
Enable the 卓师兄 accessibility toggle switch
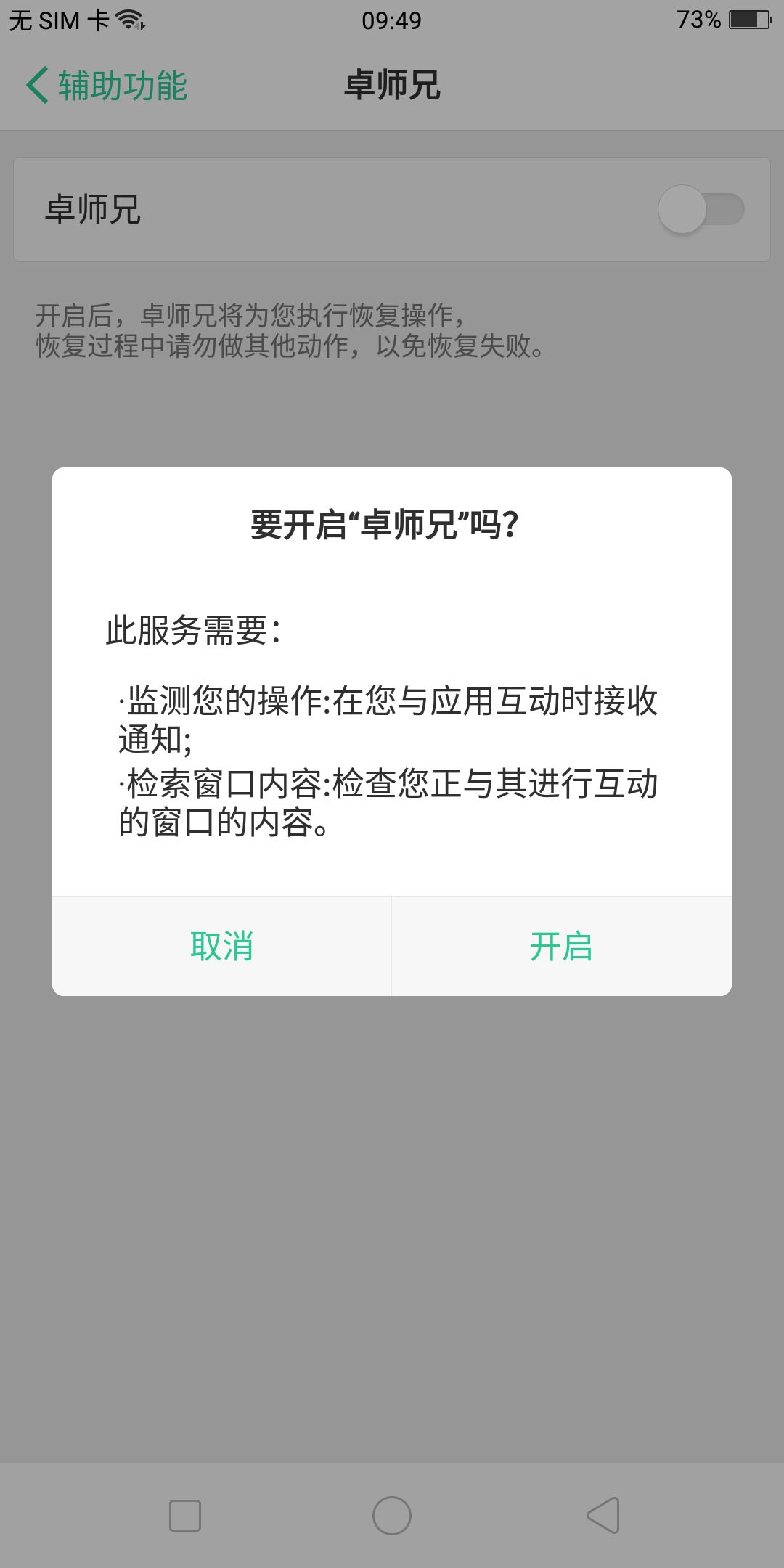pyautogui.click(x=701, y=209)
